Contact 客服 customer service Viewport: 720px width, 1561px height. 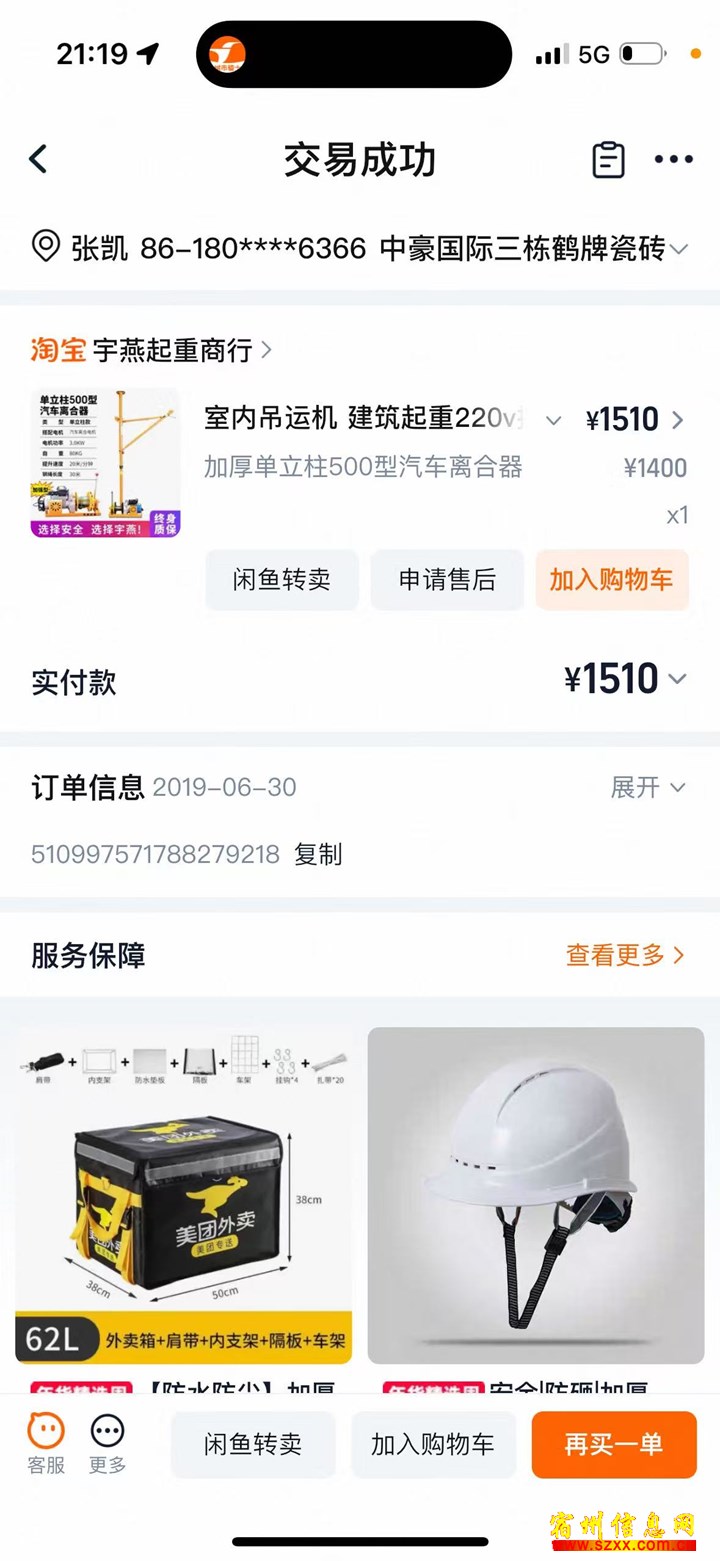[46, 1445]
